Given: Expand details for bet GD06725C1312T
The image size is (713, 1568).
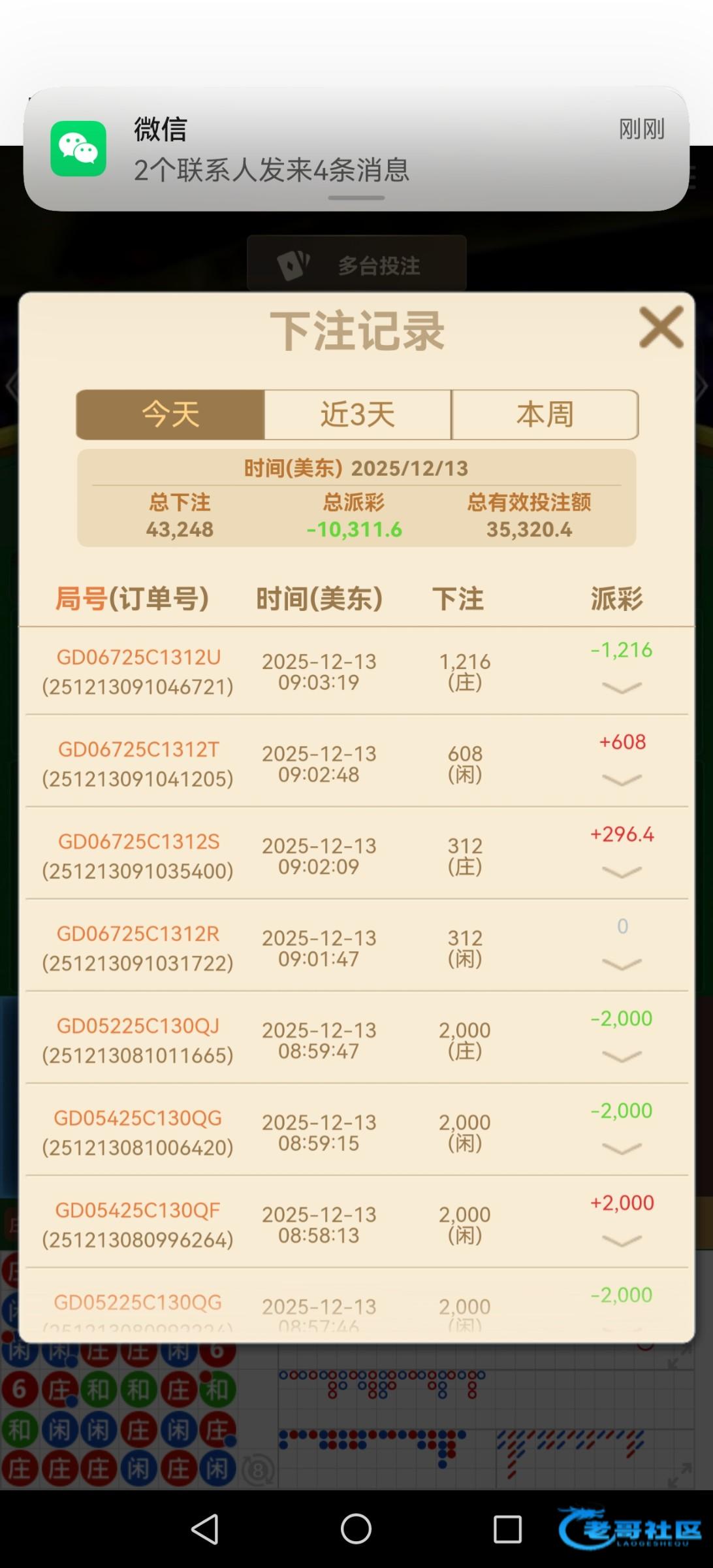Looking at the screenshot, I should (621, 780).
